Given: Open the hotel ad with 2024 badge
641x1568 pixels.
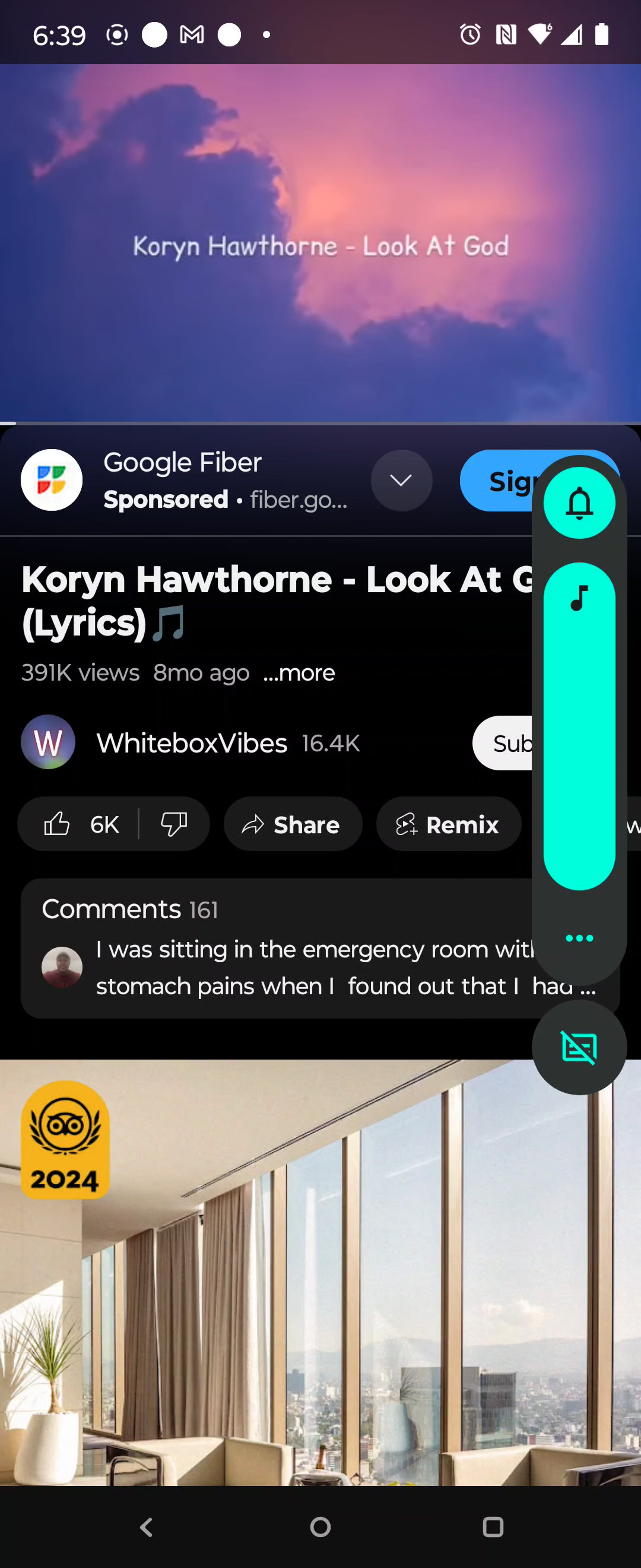Looking at the screenshot, I should (x=320, y=1272).
